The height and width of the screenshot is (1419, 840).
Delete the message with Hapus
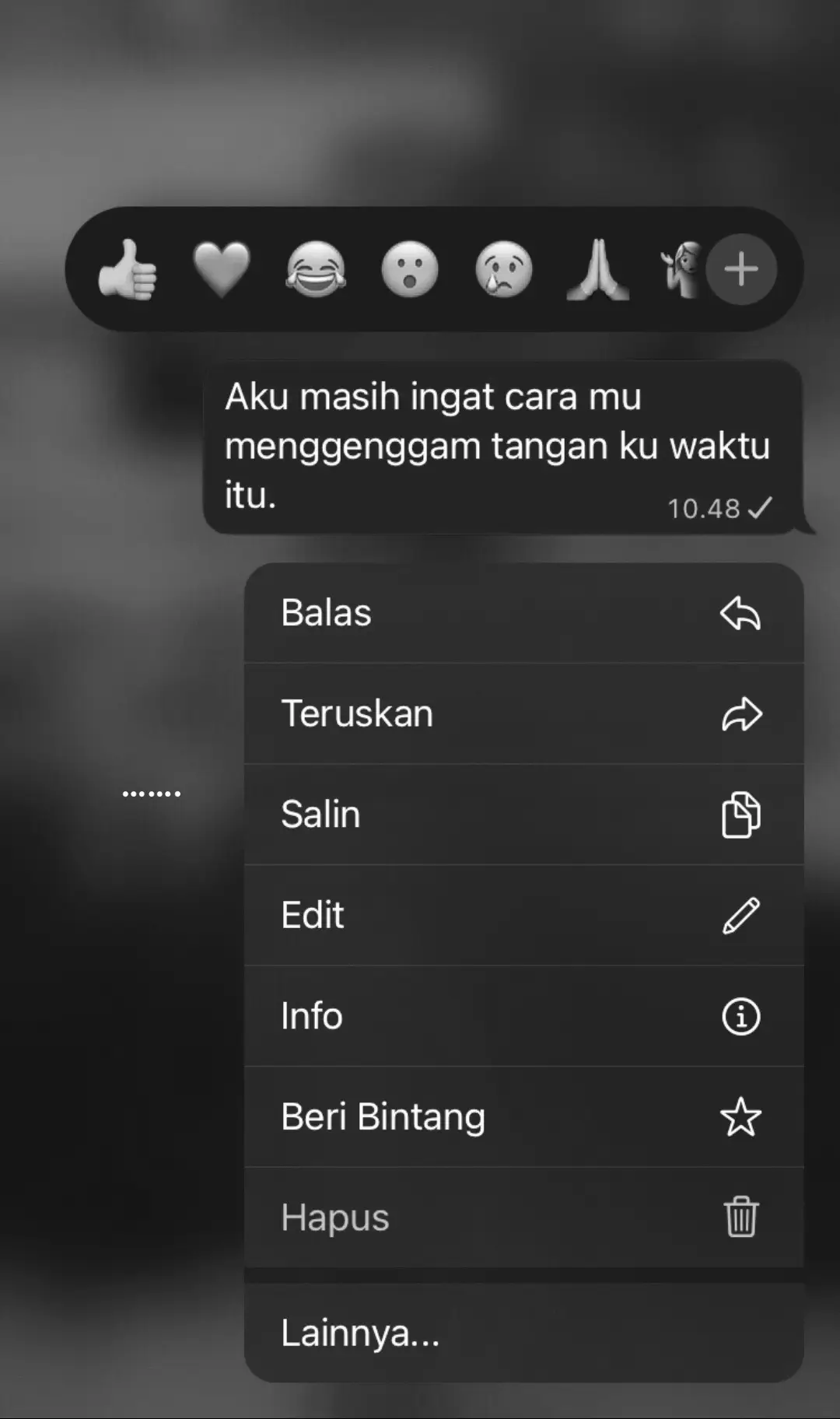pos(523,1218)
